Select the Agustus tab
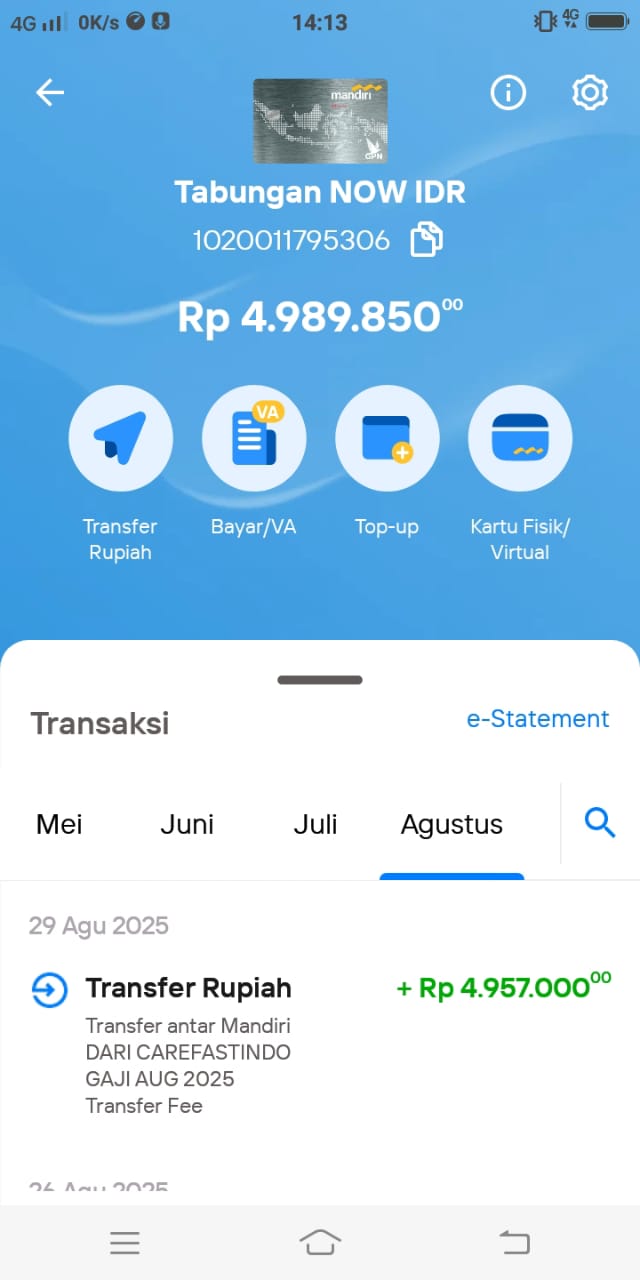Image resolution: width=640 pixels, height=1280 pixels. 452,825
